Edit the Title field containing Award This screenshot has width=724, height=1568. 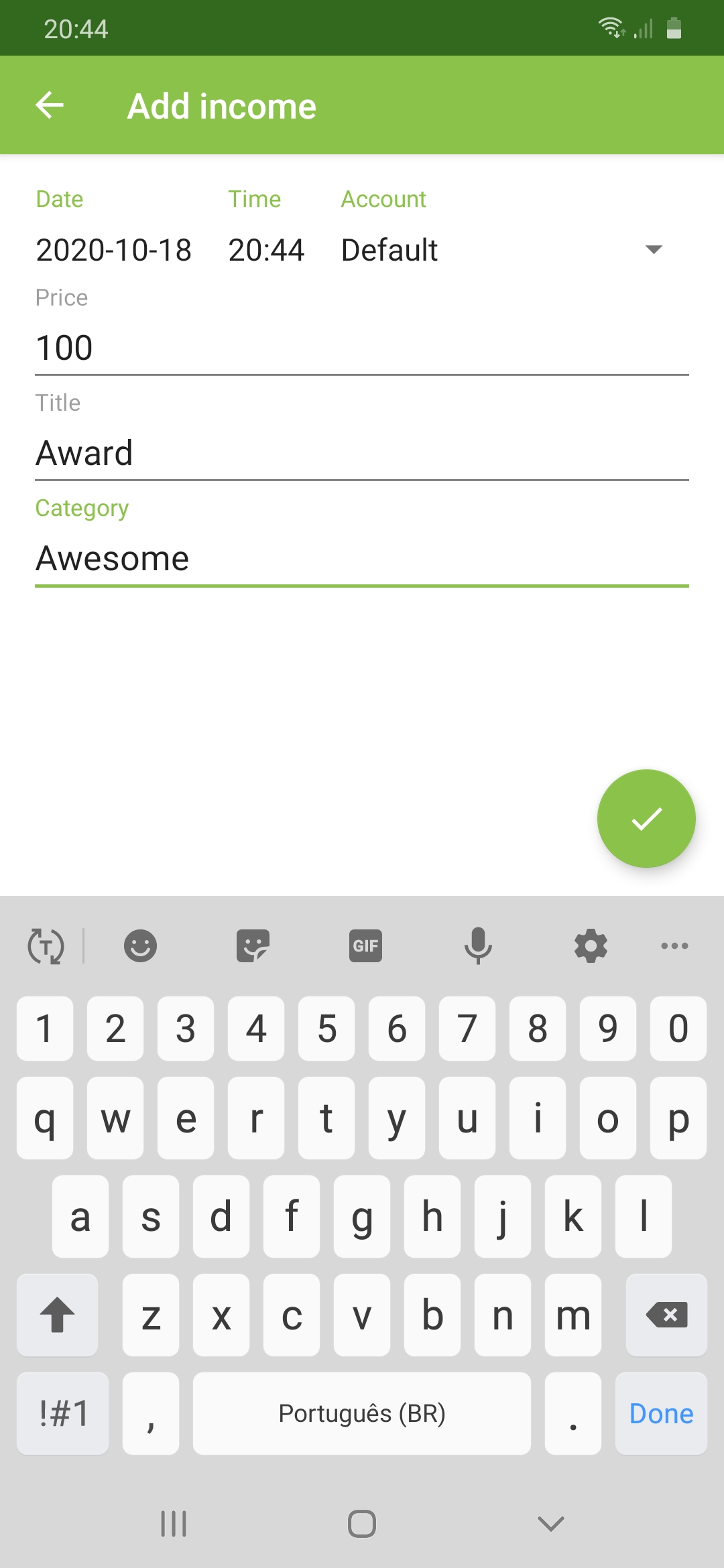click(x=362, y=454)
